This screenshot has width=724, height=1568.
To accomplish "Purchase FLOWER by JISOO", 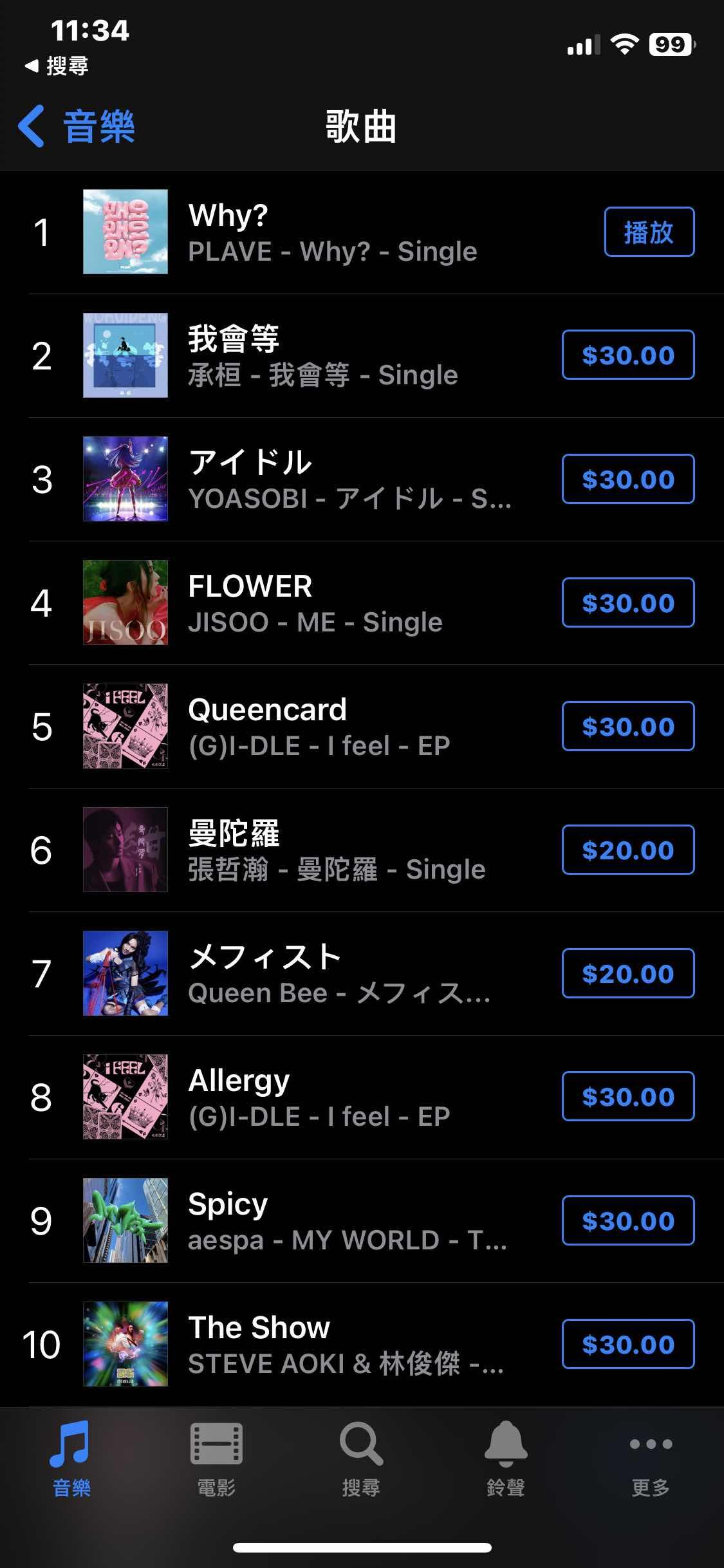I will pyautogui.click(x=627, y=602).
